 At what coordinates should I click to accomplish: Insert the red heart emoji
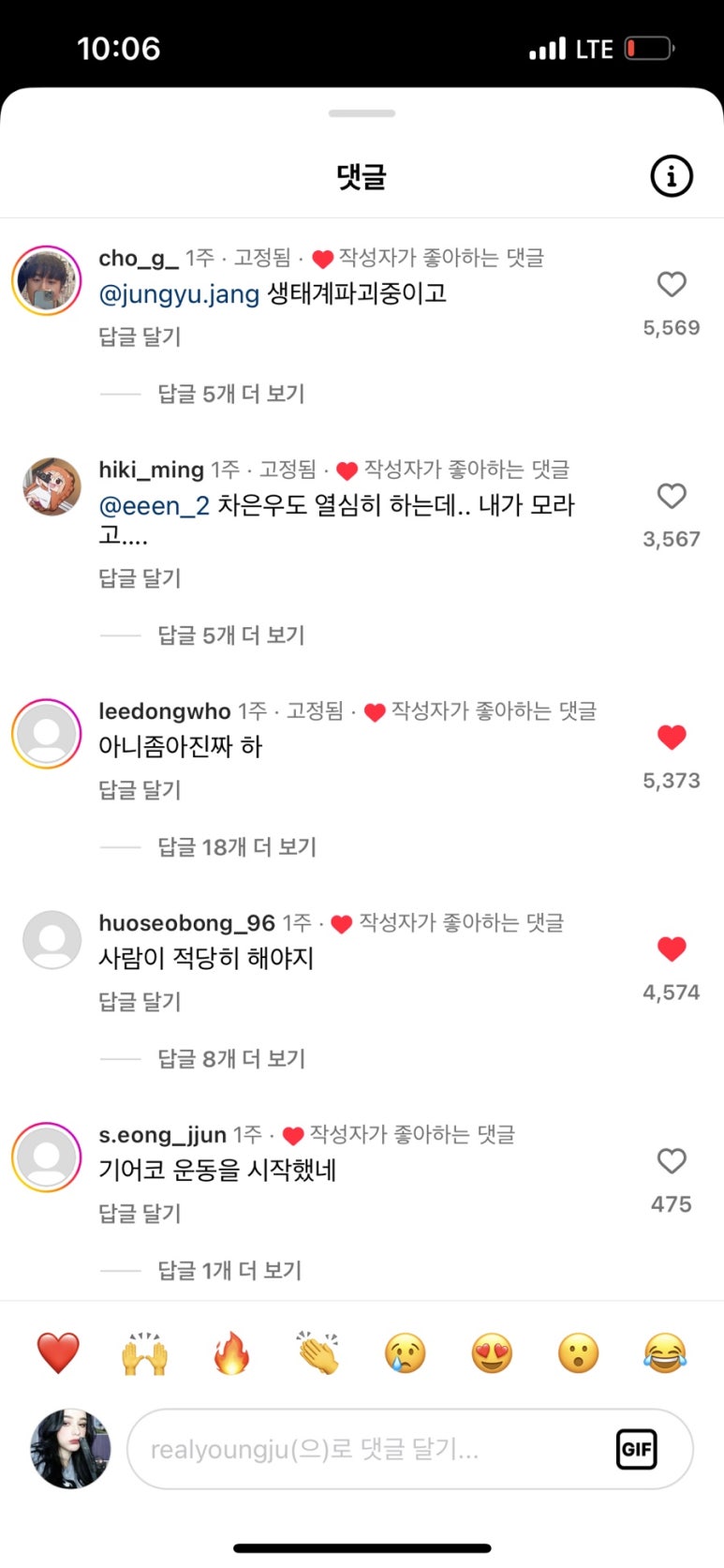(x=58, y=1353)
